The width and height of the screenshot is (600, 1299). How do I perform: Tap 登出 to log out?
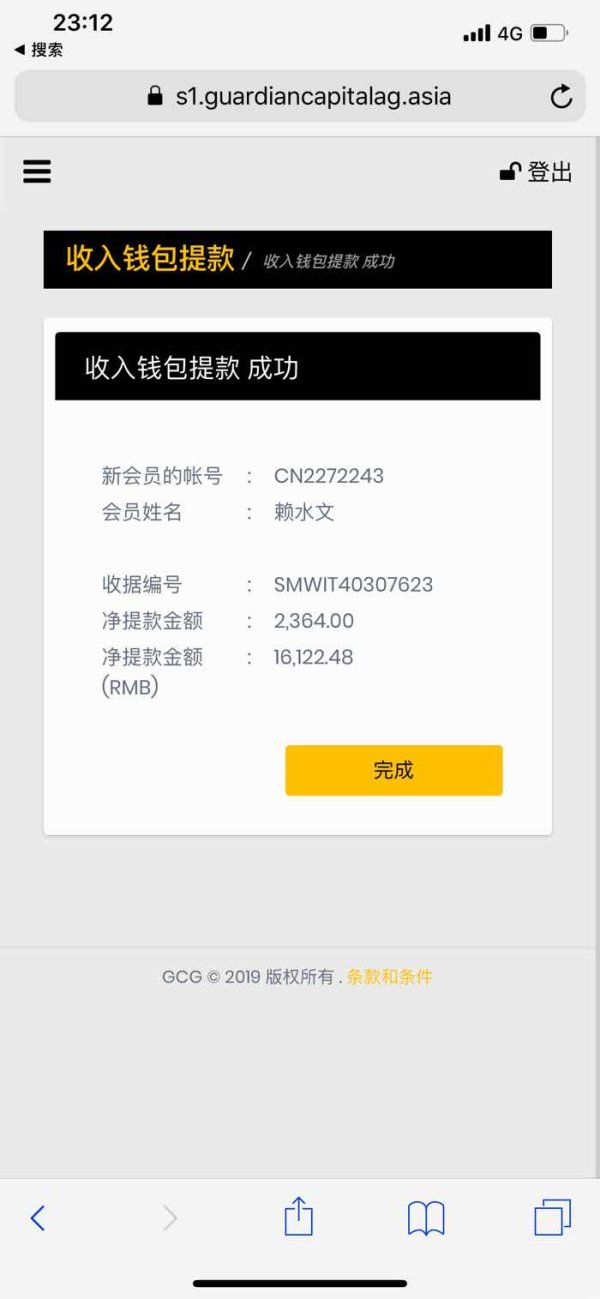click(537, 172)
